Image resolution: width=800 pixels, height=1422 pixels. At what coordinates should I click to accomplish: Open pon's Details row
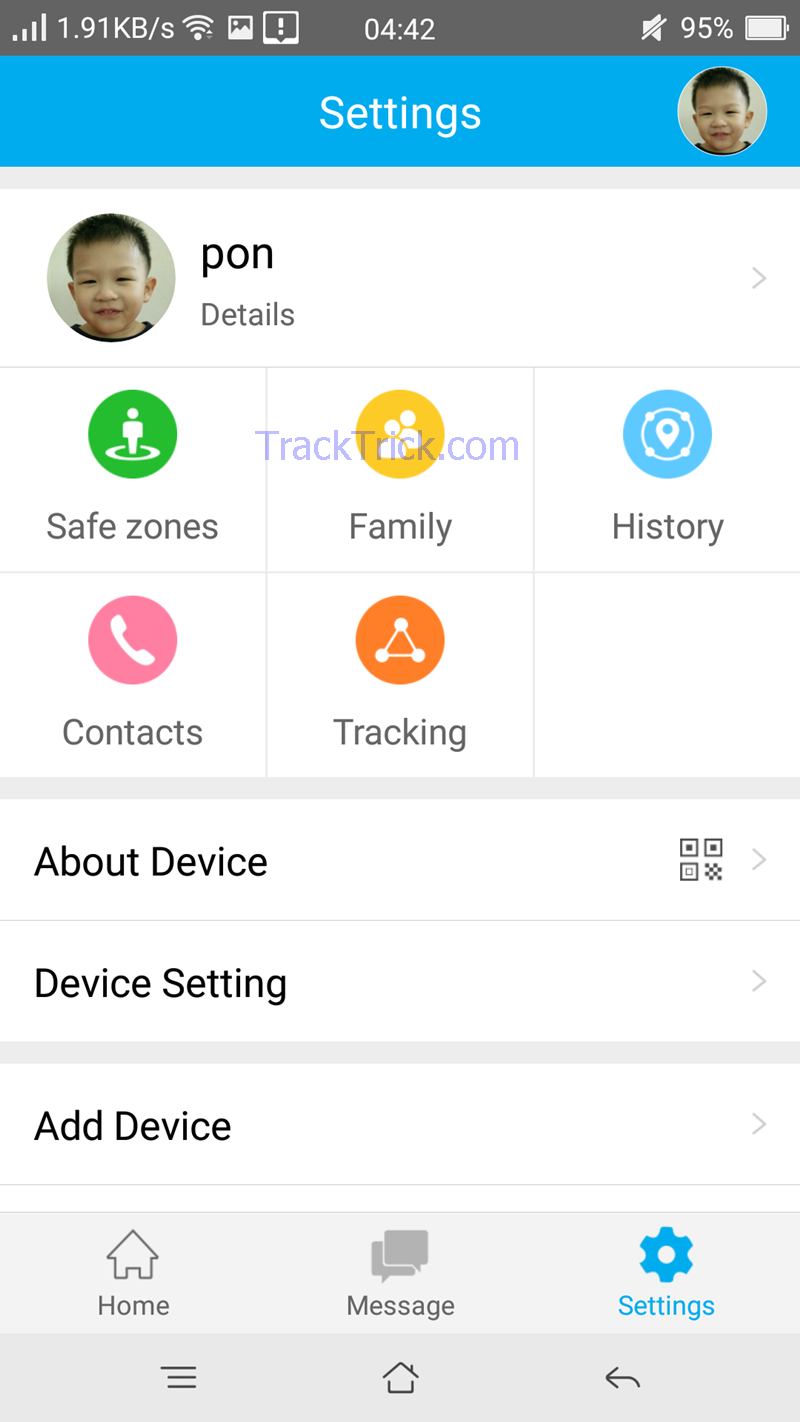tap(400, 278)
